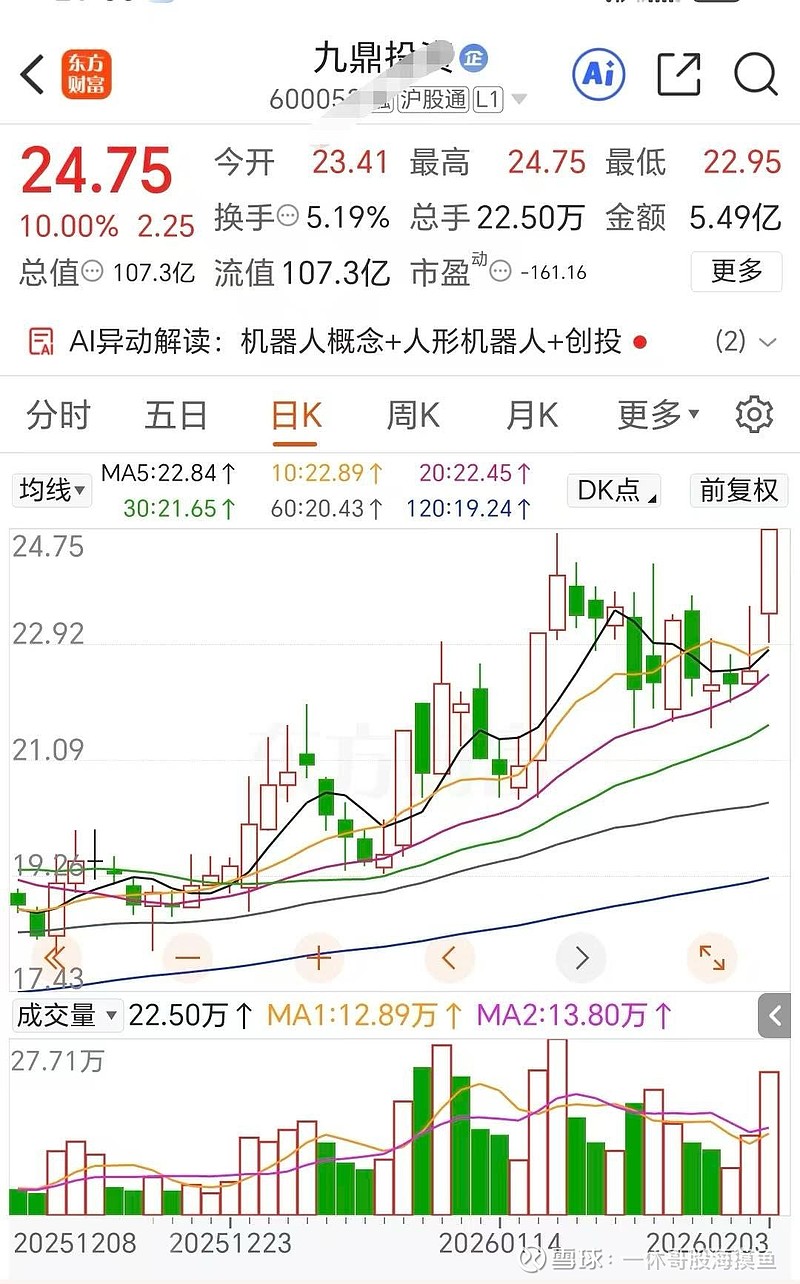Open chart settings via the gear icon
Screen dimensions: 800x1284
tap(754, 414)
